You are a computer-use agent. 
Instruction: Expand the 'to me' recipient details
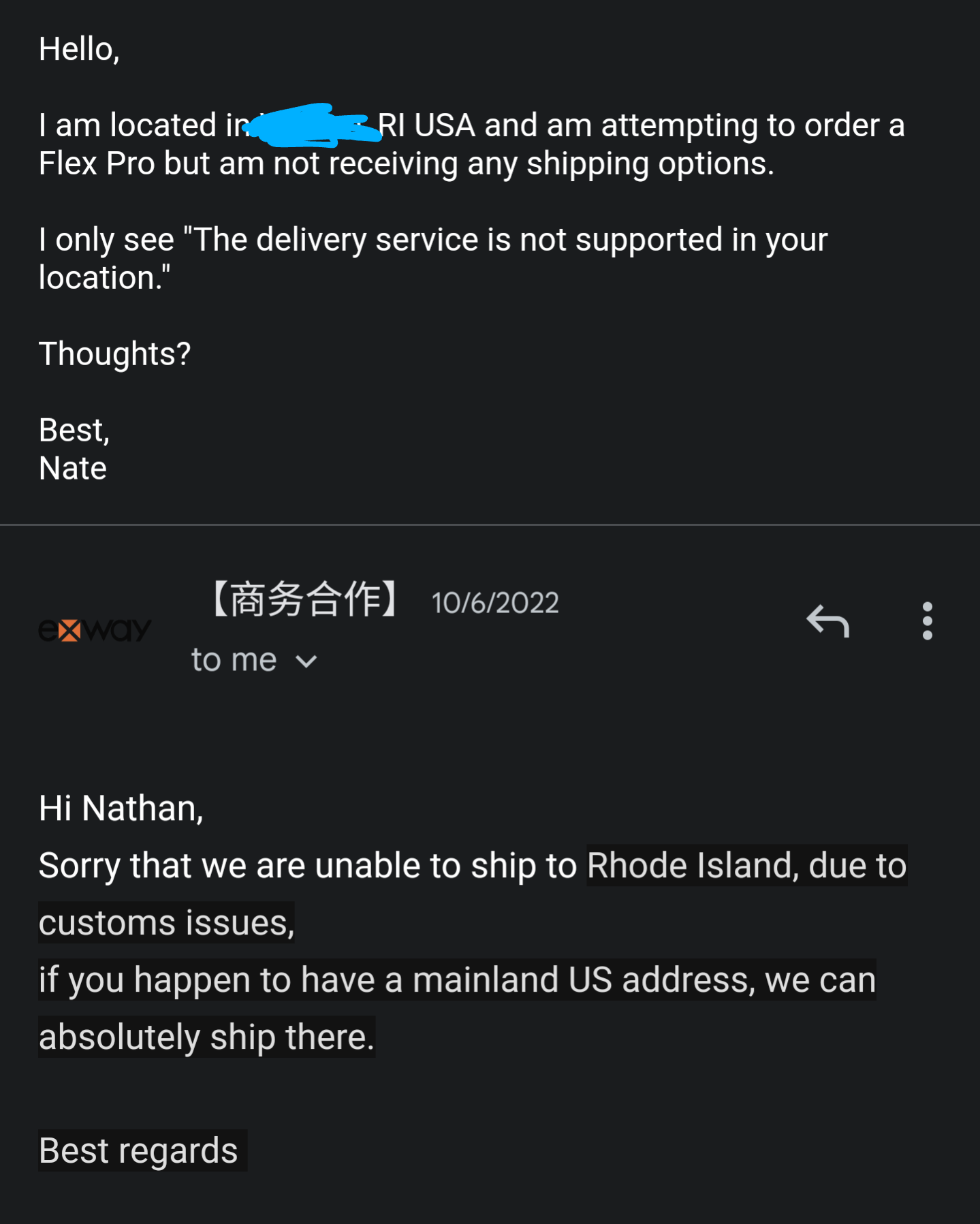(x=306, y=661)
